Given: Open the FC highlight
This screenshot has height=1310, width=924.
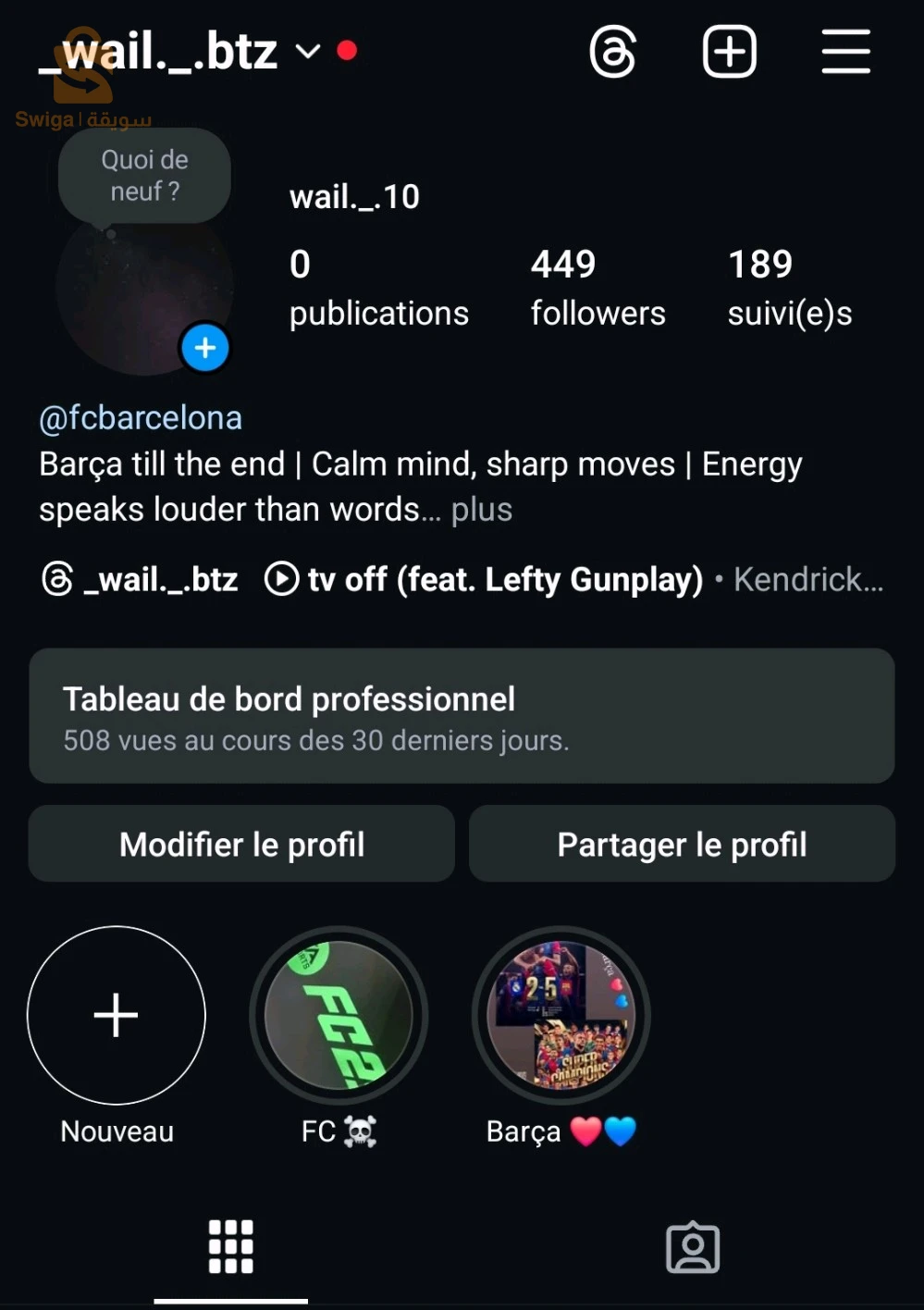Looking at the screenshot, I should 339,1015.
